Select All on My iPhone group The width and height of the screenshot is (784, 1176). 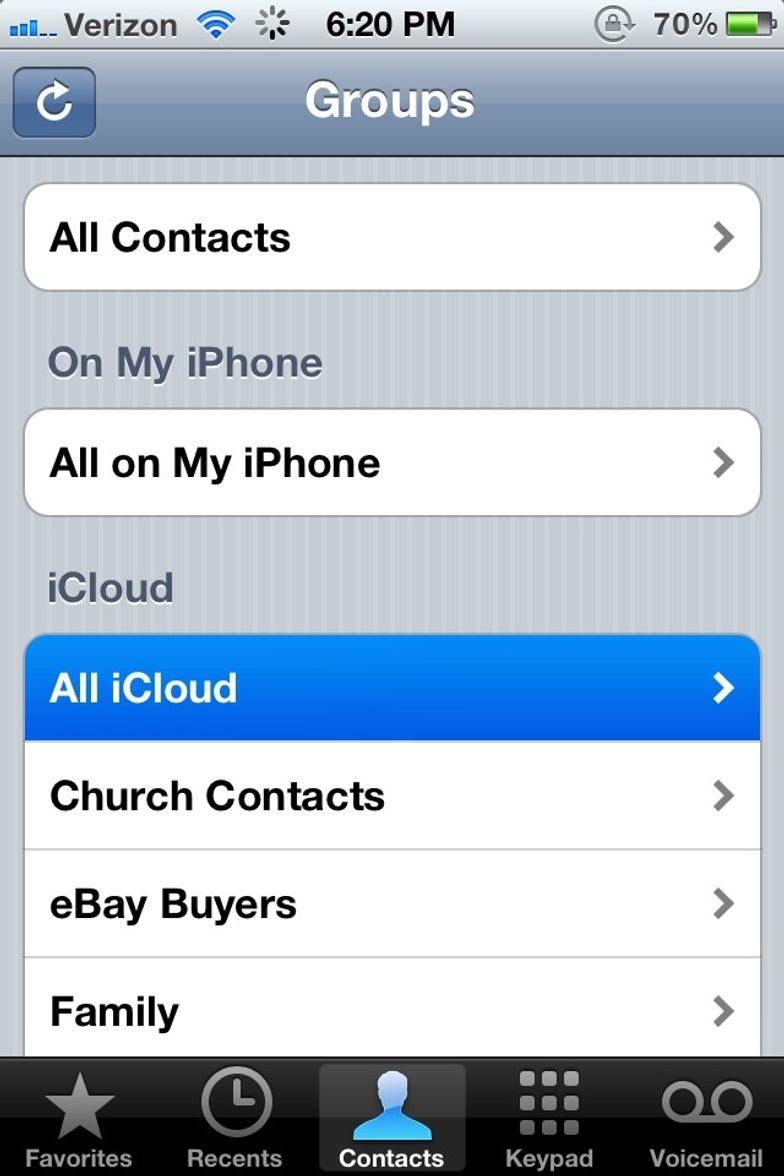pyautogui.click(x=392, y=463)
